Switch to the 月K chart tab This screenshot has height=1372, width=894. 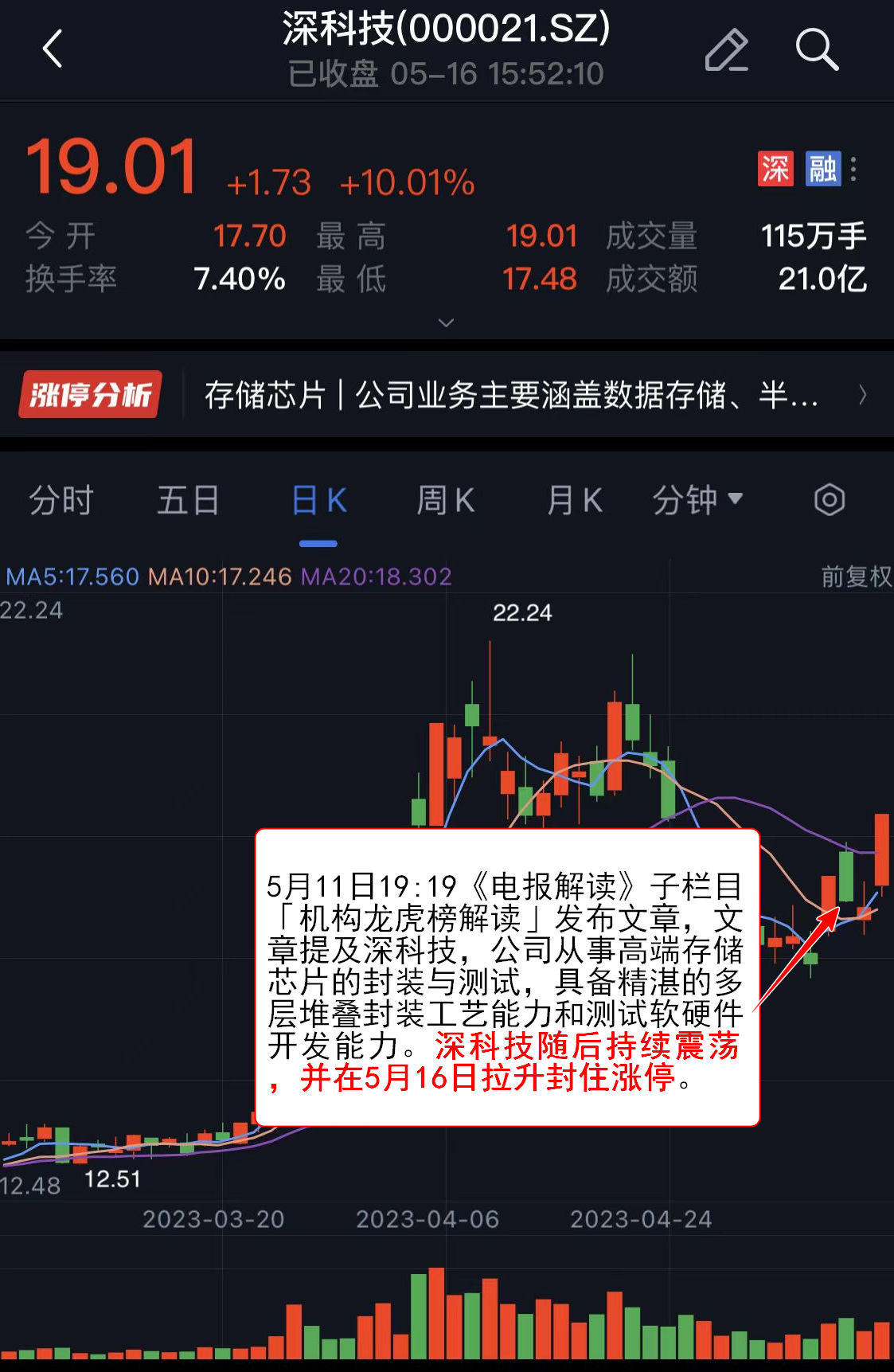click(574, 501)
